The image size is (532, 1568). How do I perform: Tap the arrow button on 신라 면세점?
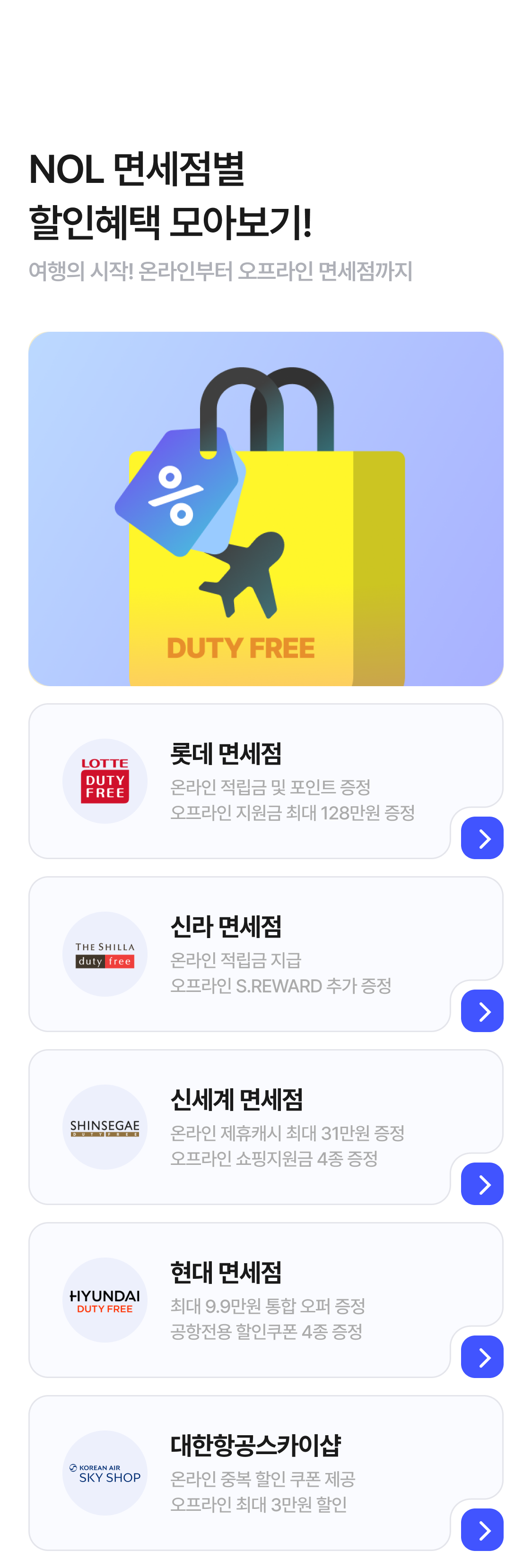click(481, 1010)
